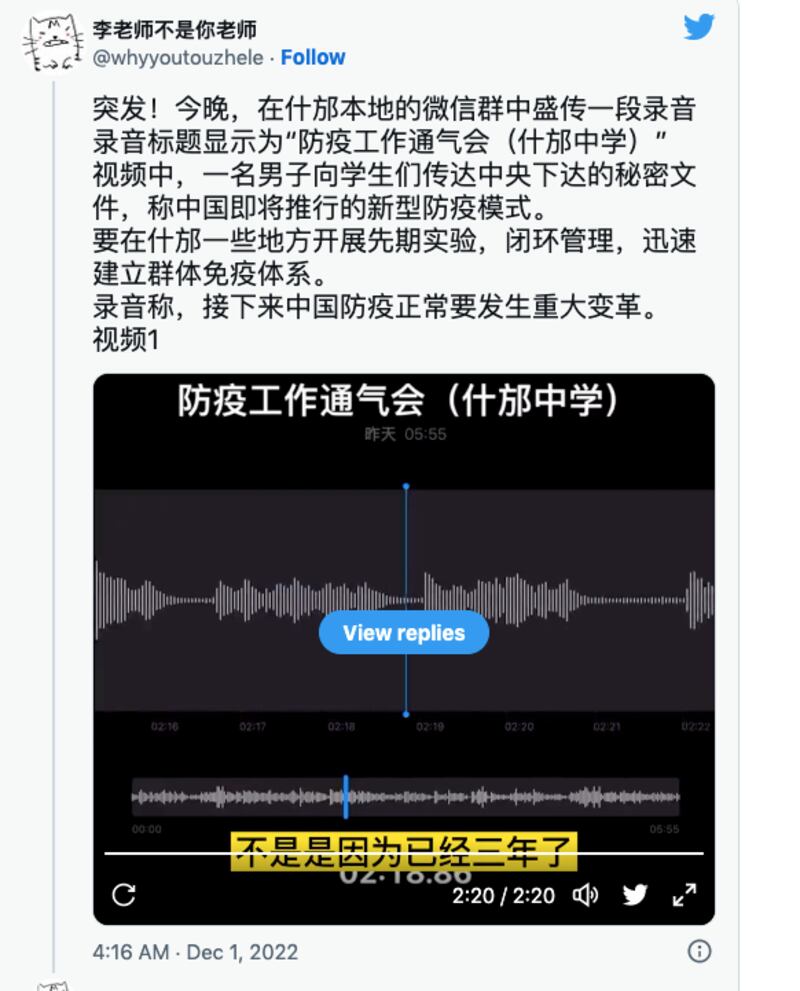Tap the Follow link beside @whyyoutouzhele

[x=312, y=57]
